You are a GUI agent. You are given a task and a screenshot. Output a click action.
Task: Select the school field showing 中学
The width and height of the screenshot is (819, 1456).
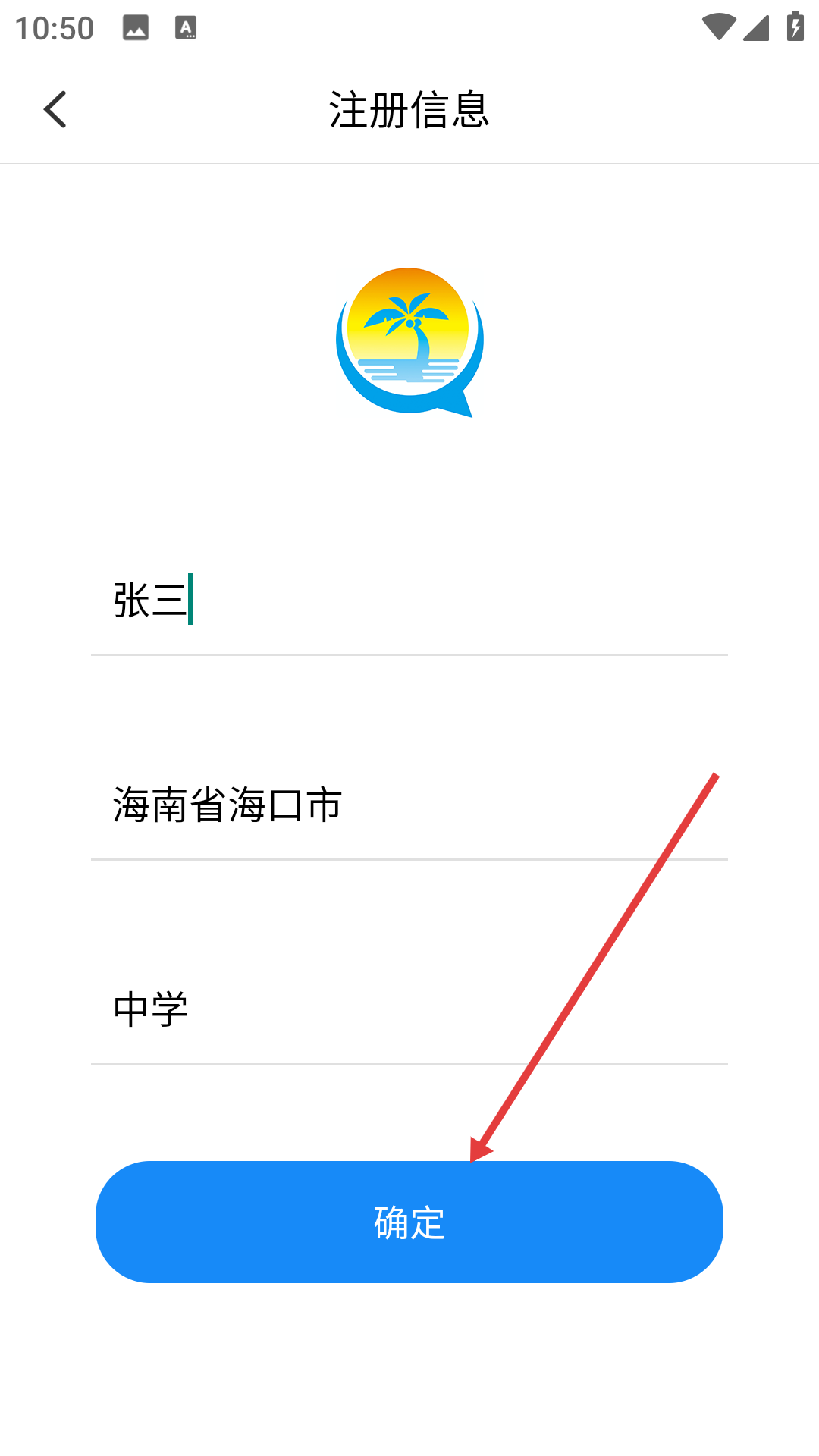coord(409,1010)
